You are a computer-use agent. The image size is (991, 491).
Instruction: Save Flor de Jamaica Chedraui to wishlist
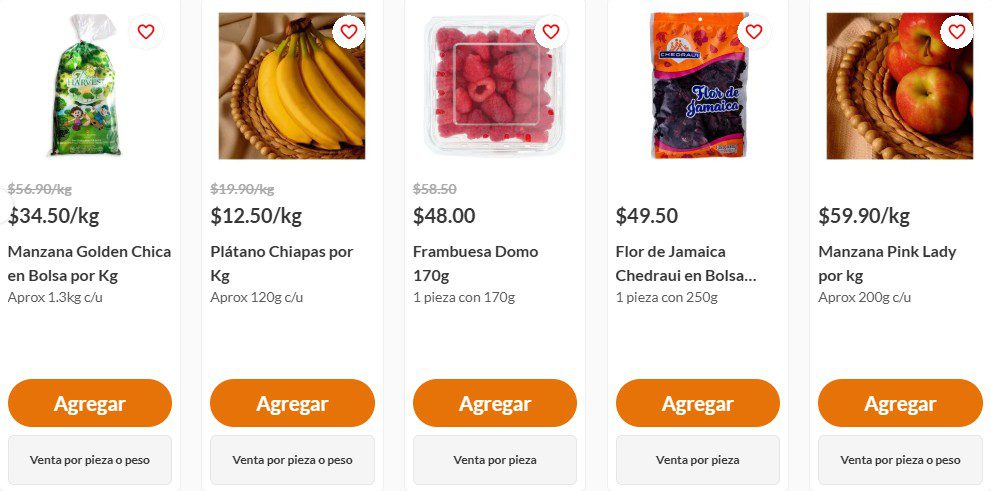pos(754,32)
